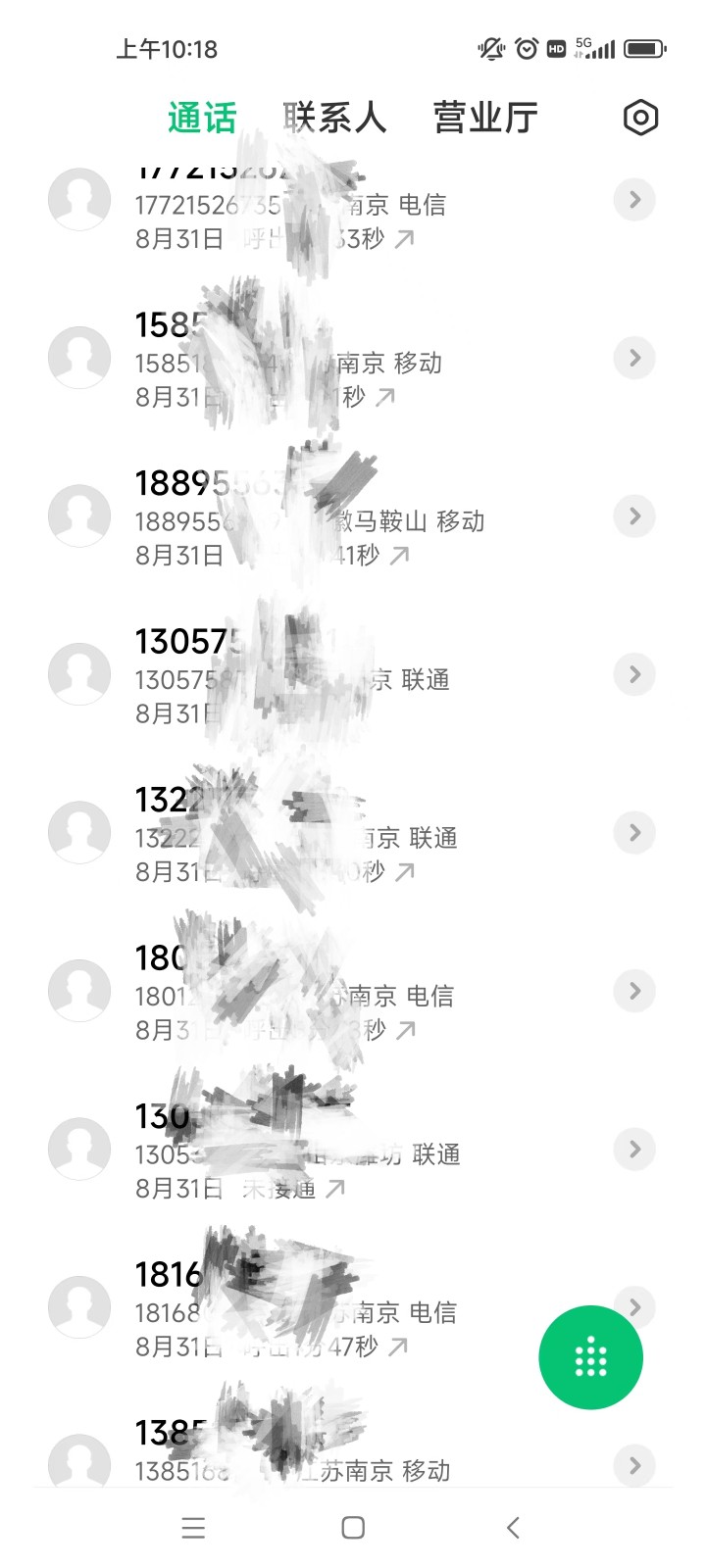The image size is (706, 1568).
Task: Open details arrow for the 1801 电信 call
Action: (634, 991)
